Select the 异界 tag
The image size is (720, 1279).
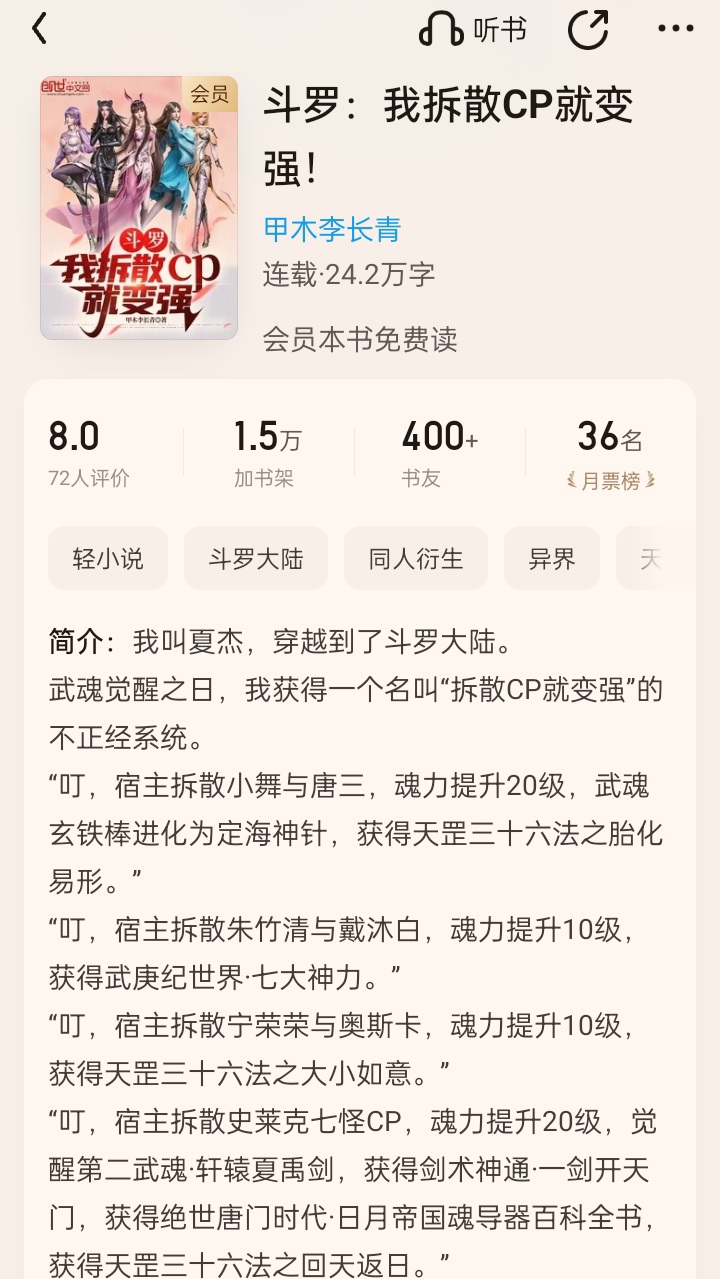point(552,558)
